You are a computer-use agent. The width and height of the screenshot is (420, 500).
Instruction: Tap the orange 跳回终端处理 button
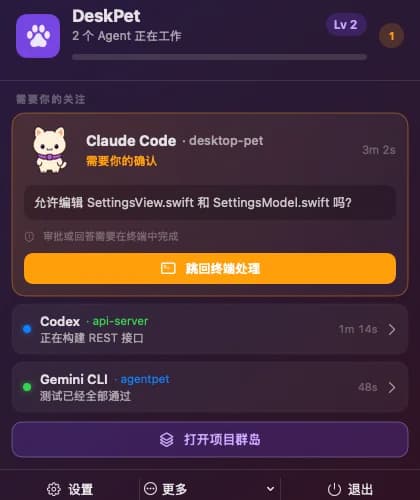pos(210,269)
